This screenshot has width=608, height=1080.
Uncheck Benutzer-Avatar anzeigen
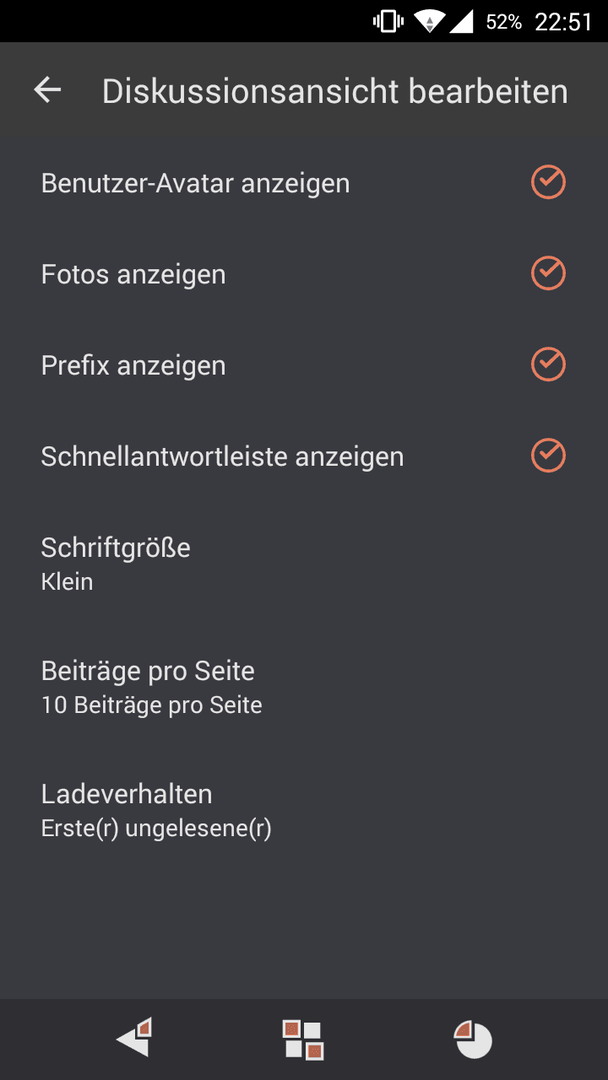[x=548, y=183]
